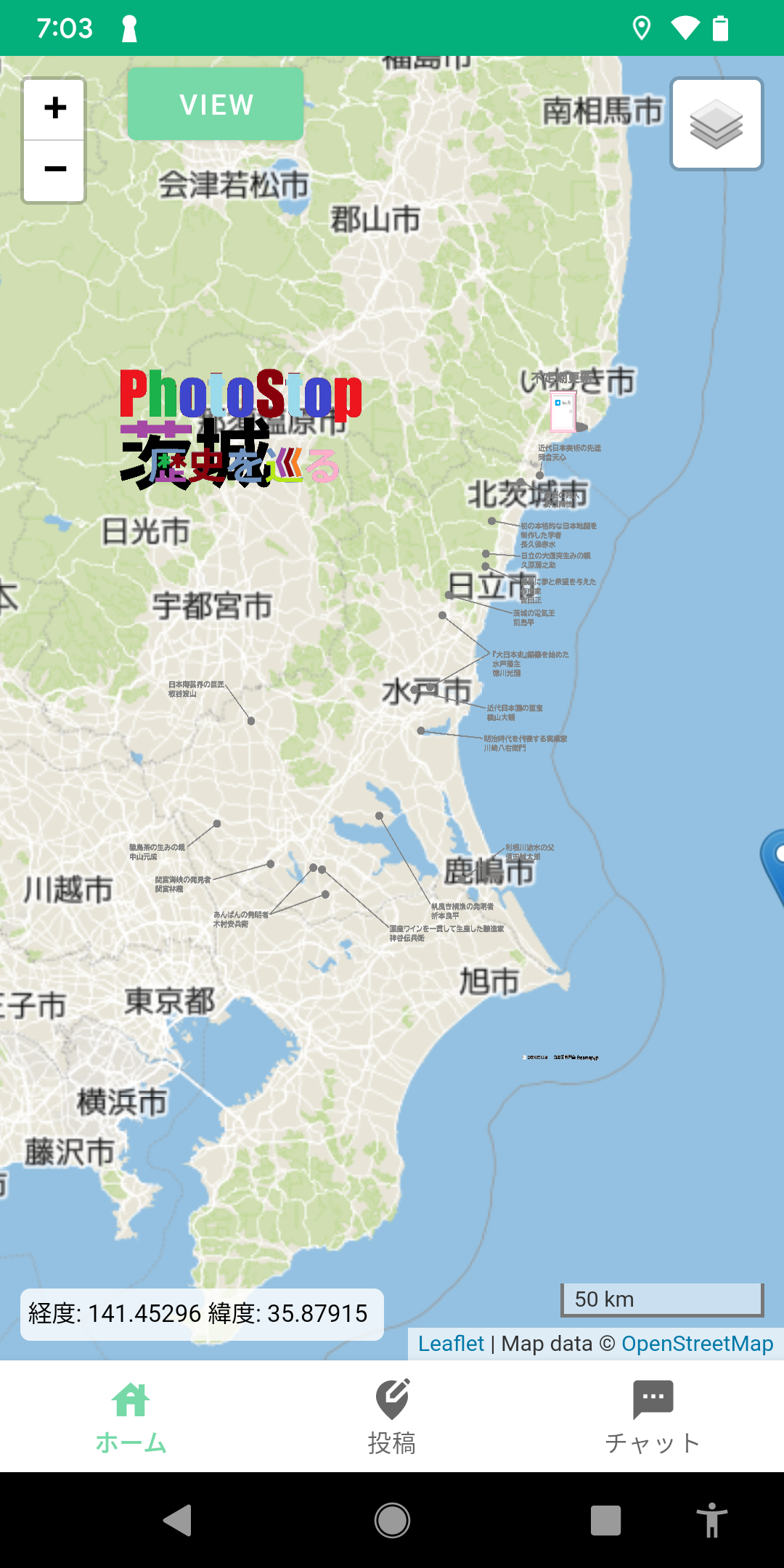
Task: Zoom in on the map
Action: [54, 109]
